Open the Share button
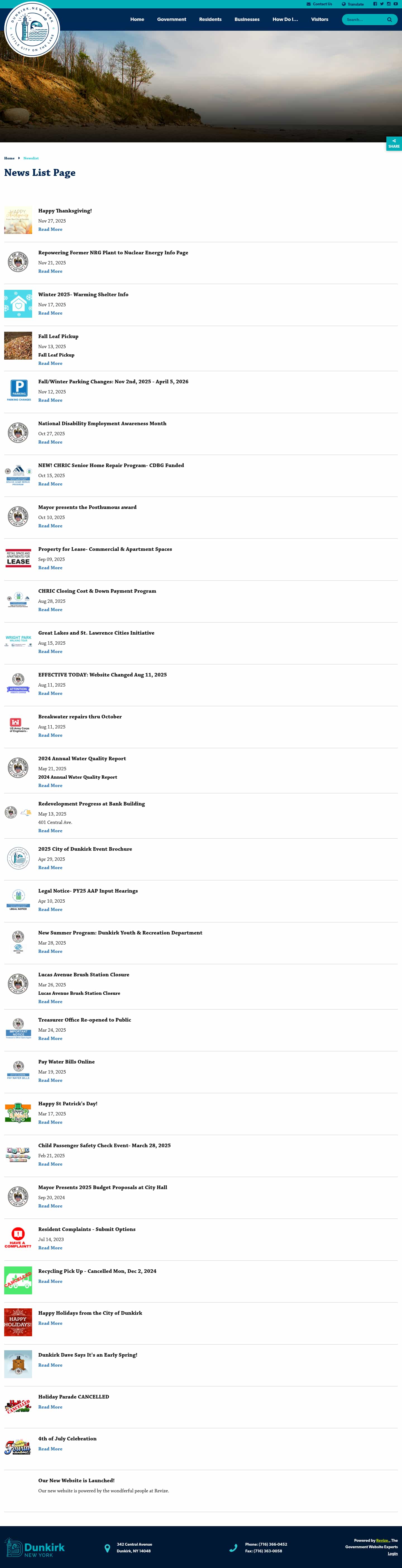The image size is (402, 1568). pos(394,144)
